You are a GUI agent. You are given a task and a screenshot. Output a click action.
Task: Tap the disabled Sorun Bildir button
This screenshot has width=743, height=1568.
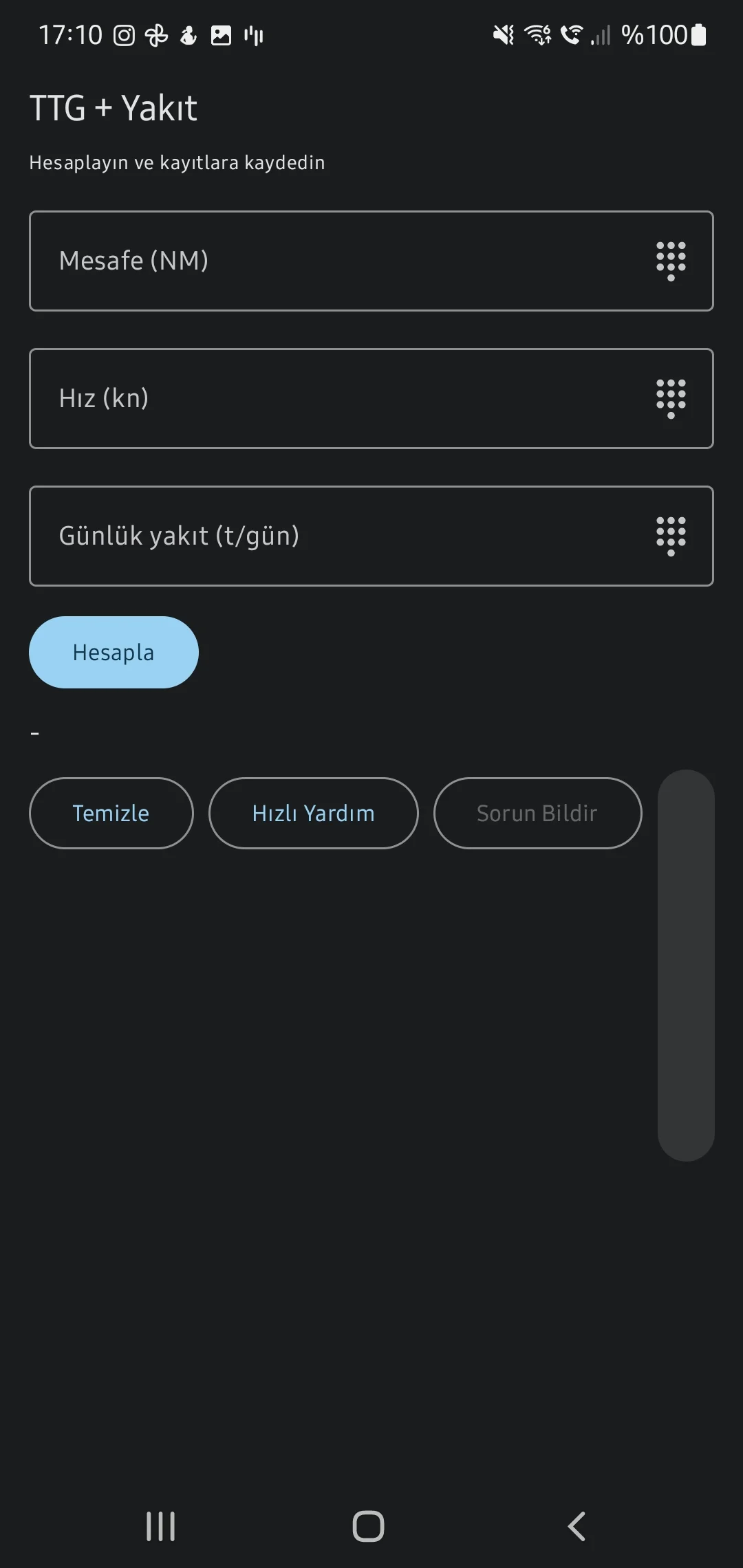[x=537, y=813]
